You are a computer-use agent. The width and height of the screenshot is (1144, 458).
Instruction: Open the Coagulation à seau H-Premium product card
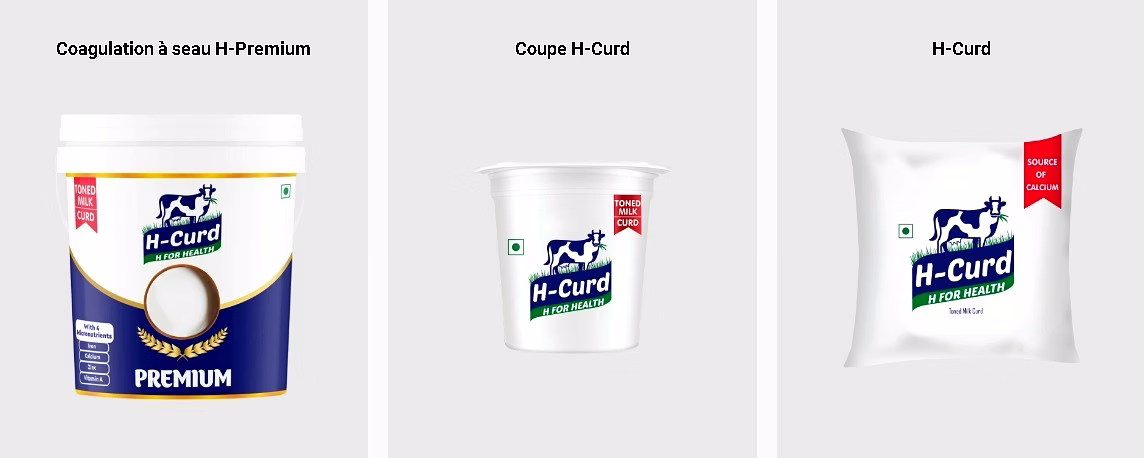click(x=183, y=250)
